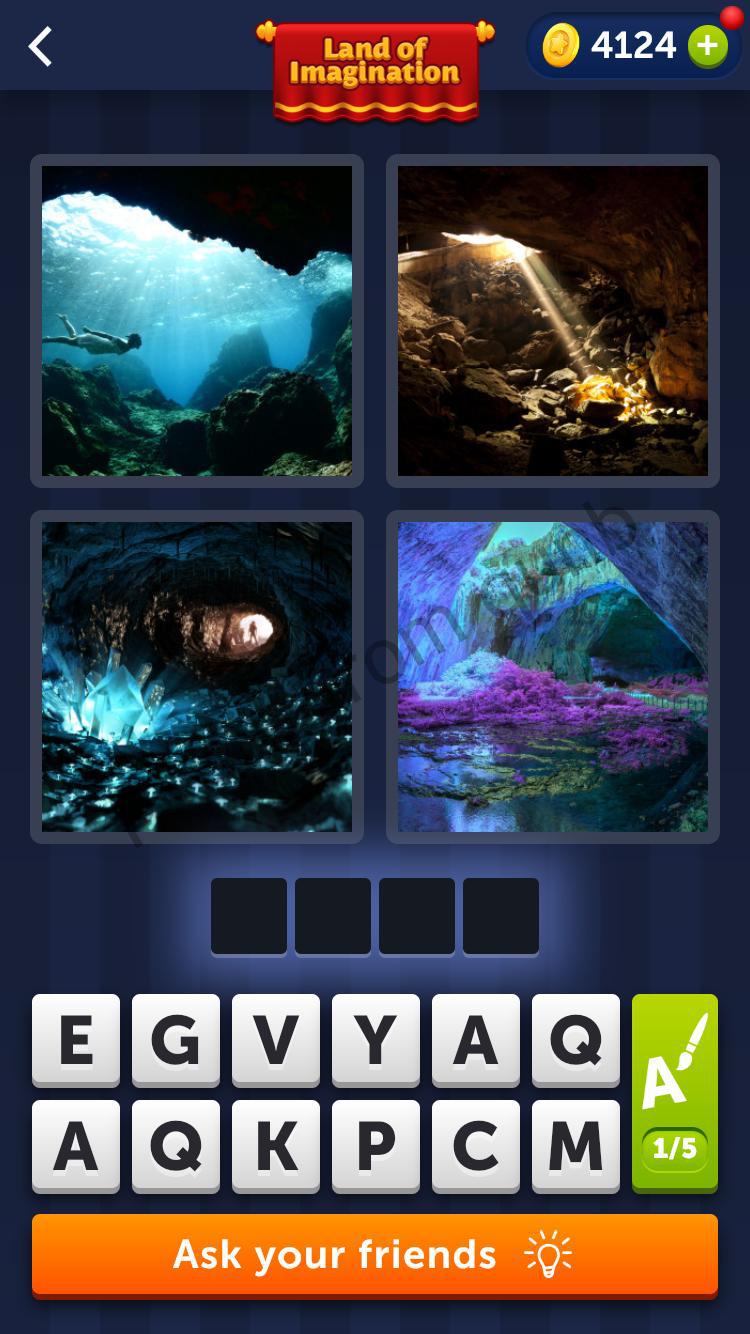Enlarge the purple plants cave picture

tap(553, 677)
